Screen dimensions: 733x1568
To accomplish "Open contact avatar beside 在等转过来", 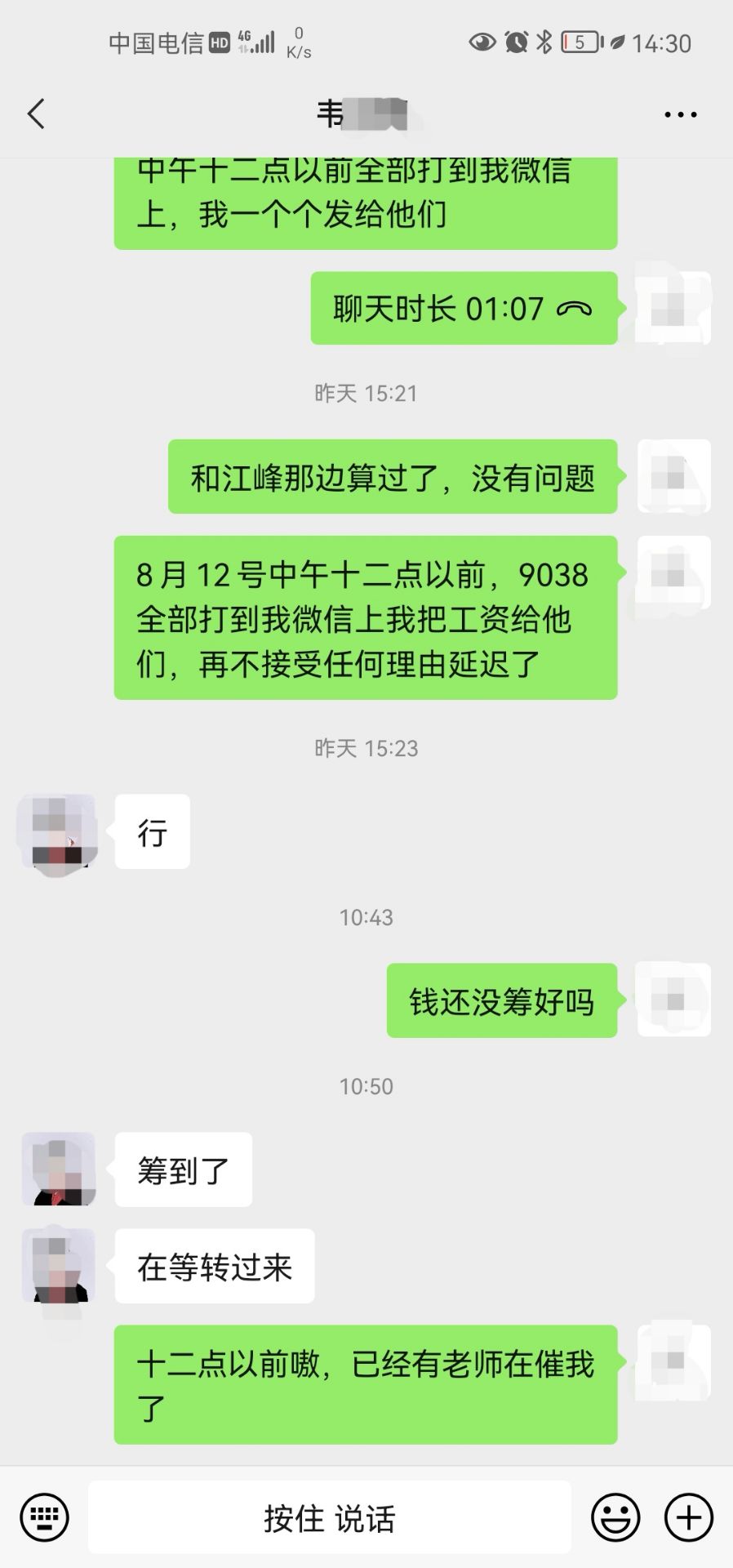I will tap(59, 1266).
